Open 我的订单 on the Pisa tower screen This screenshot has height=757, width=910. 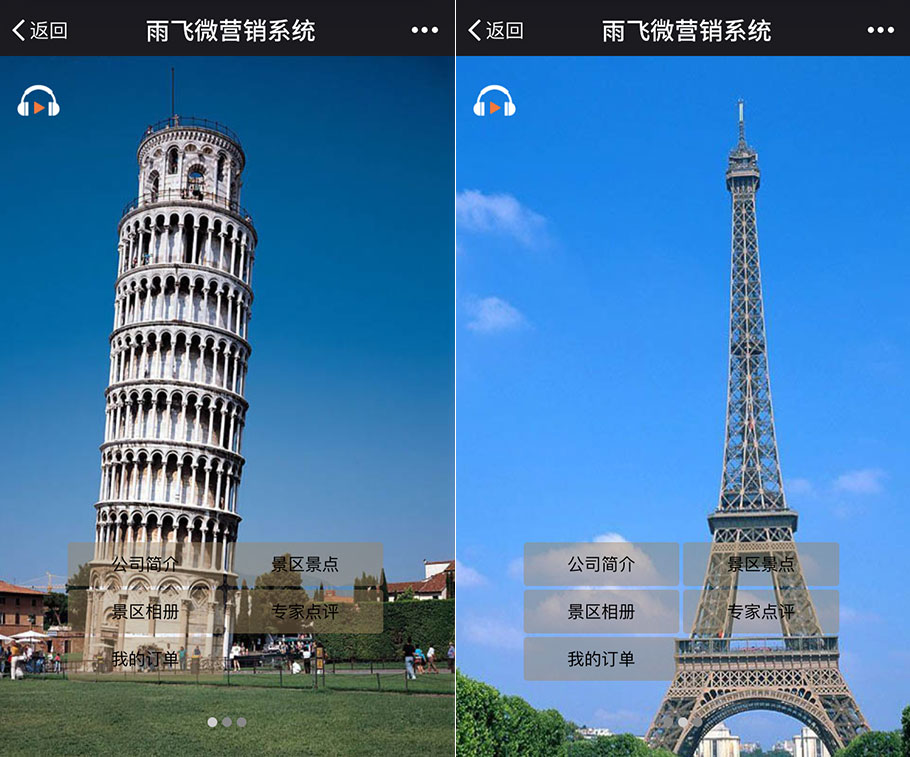[146, 659]
